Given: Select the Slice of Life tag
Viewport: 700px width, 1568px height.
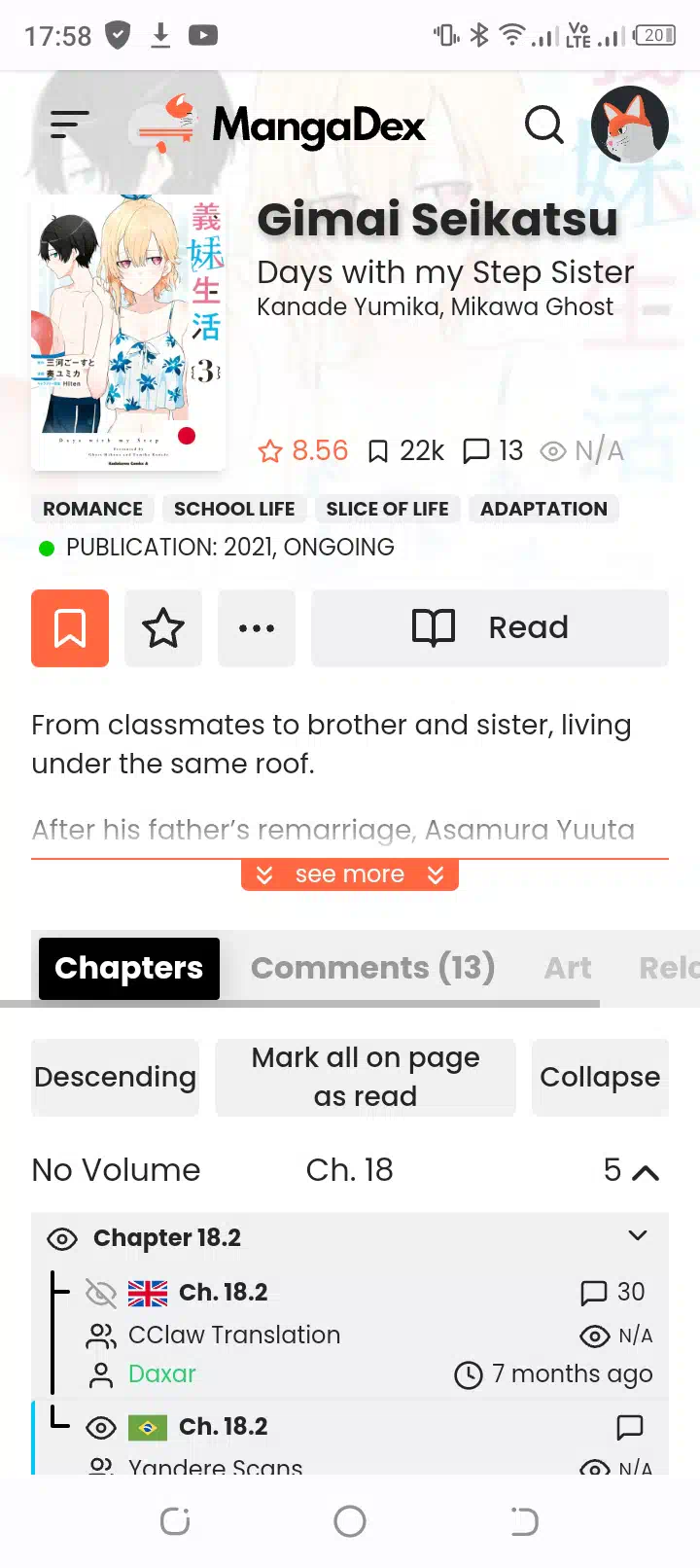Looking at the screenshot, I should [387, 509].
